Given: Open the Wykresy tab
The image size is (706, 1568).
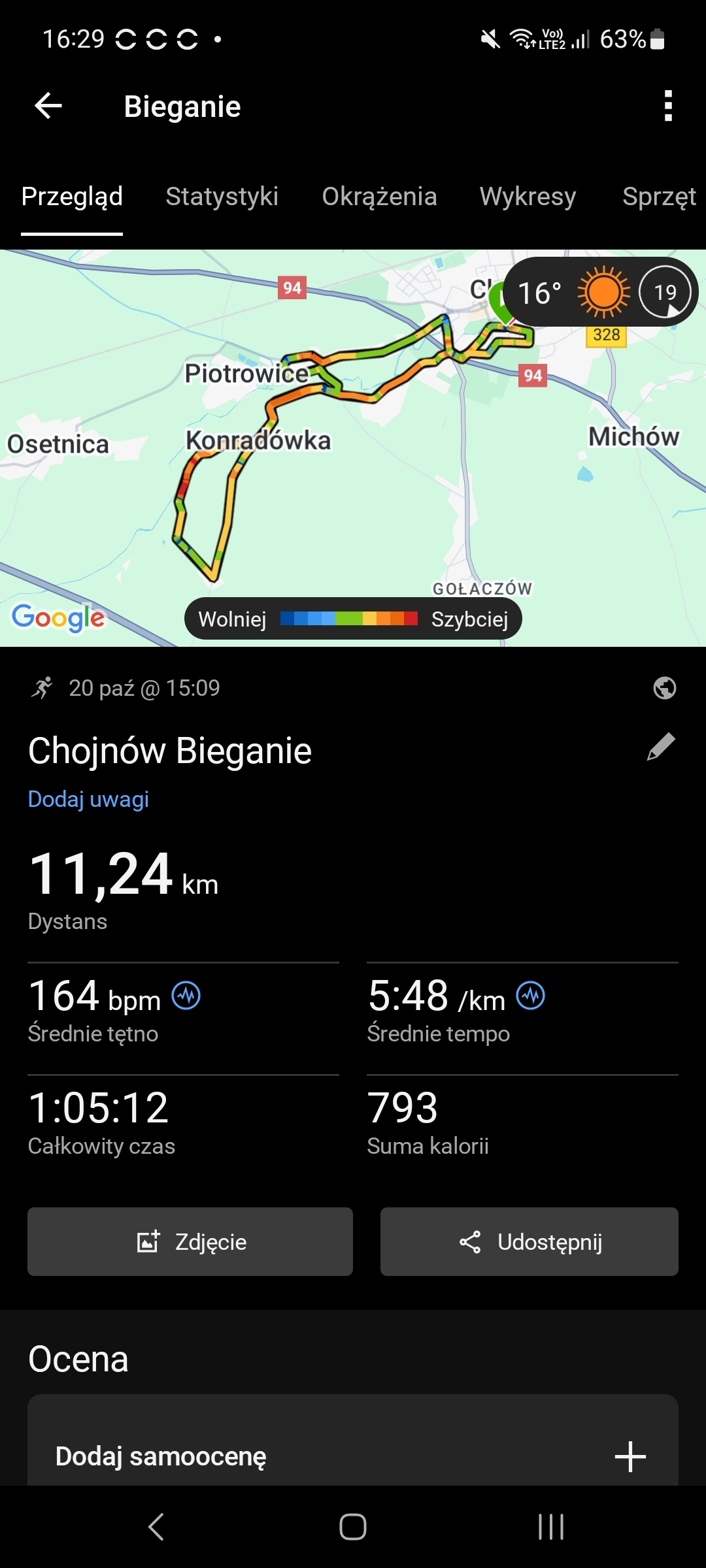Looking at the screenshot, I should pyautogui.click(x=528, y=197).
